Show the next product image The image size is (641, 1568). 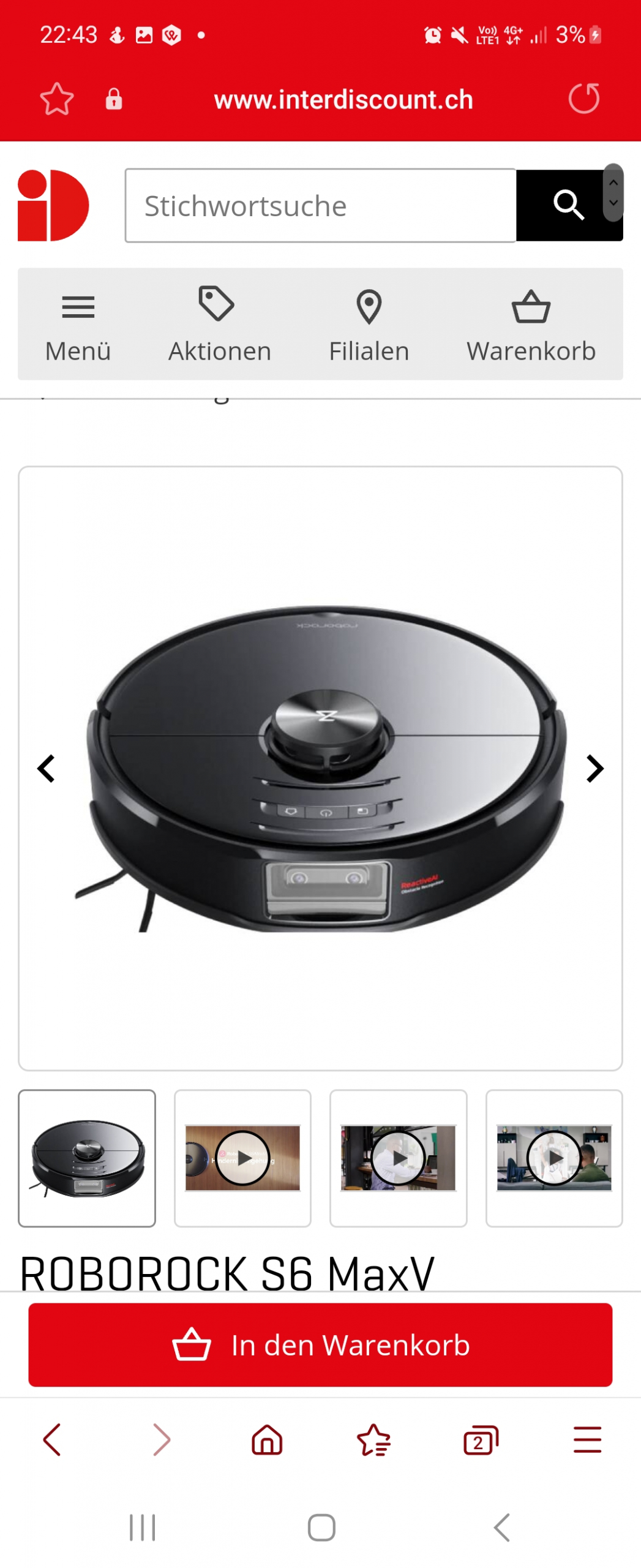click(x=594, y=769)
